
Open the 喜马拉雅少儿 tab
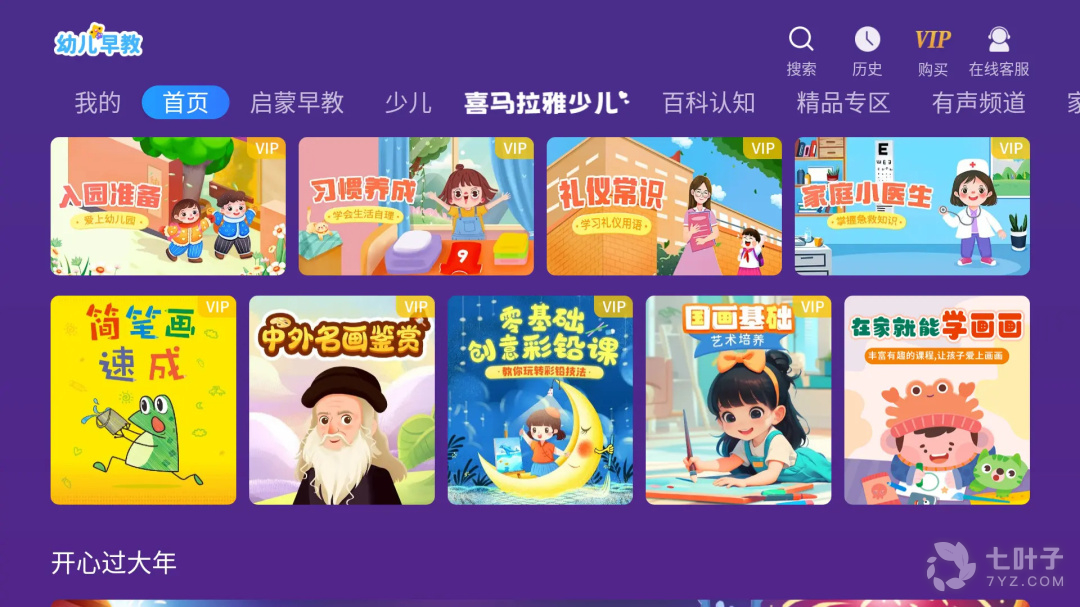546,103
